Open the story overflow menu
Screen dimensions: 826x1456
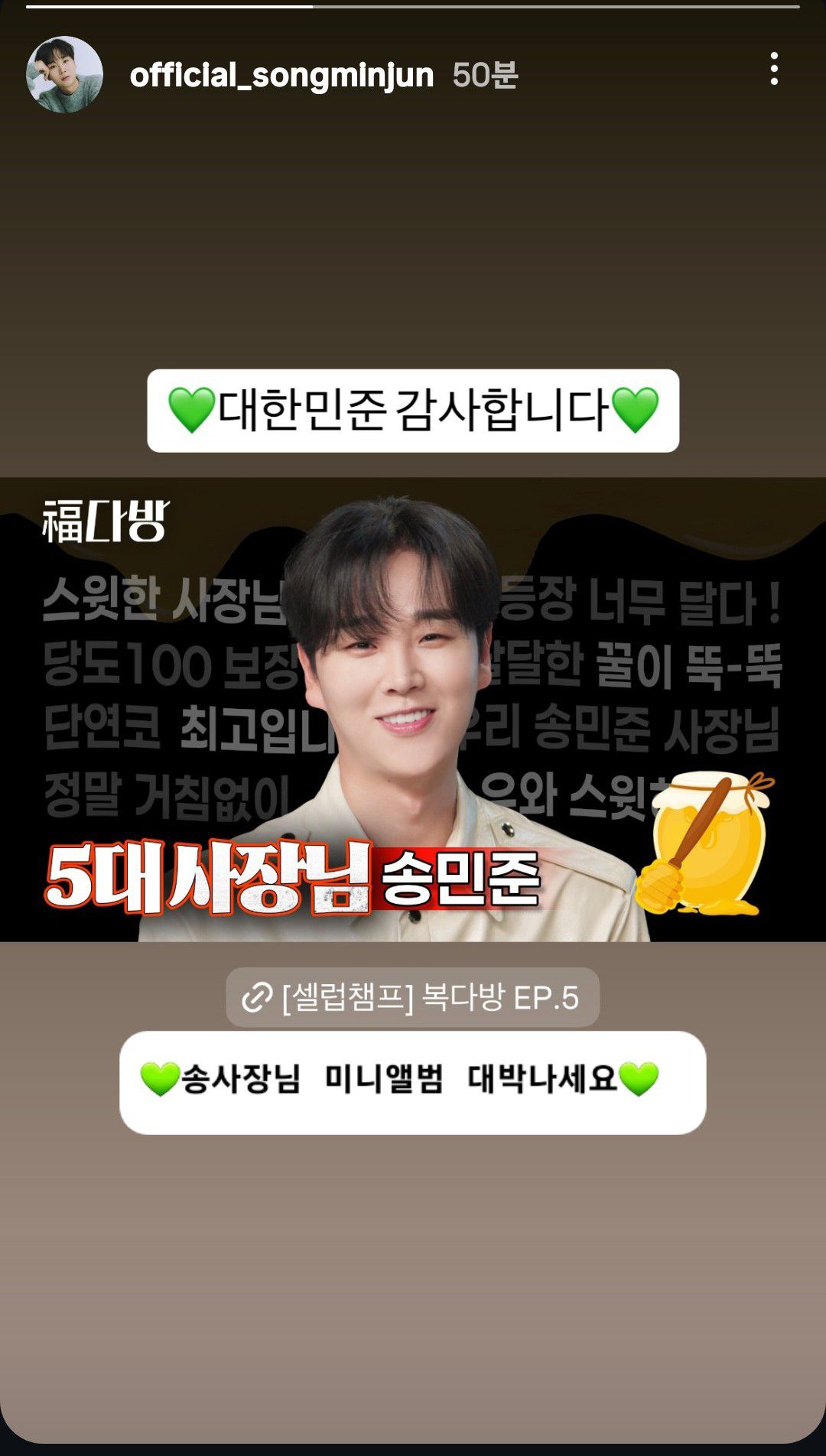(x=774, y=69)
